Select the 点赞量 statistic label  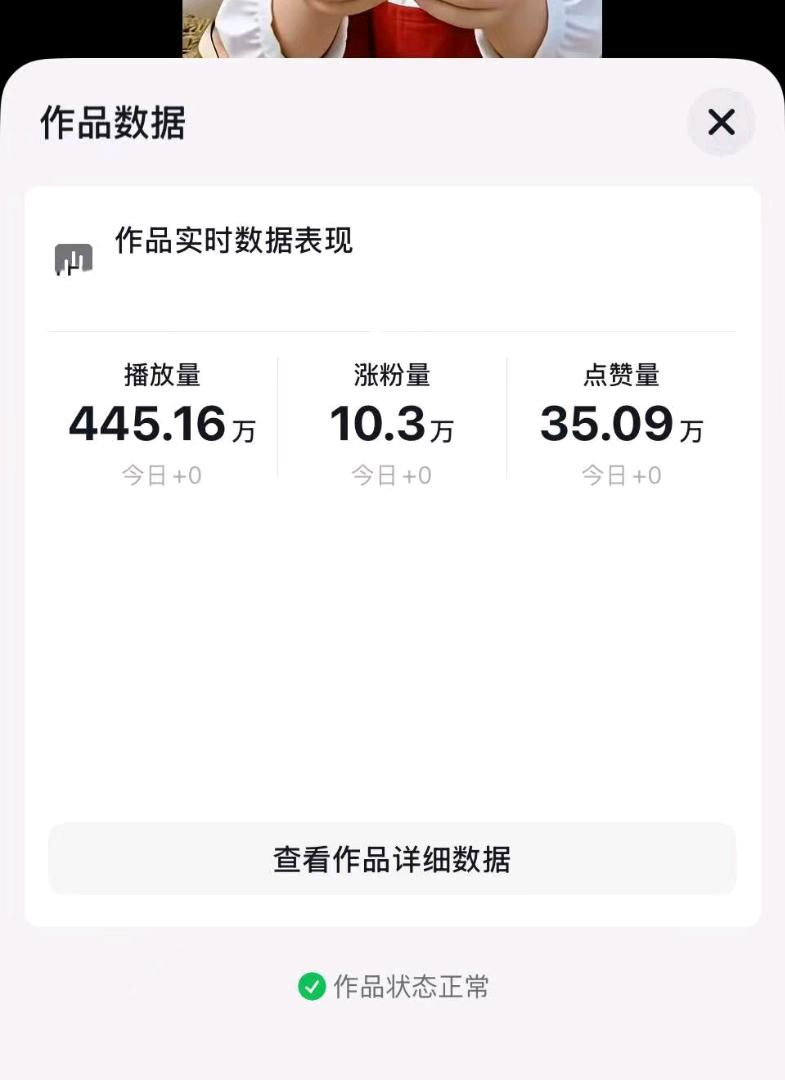[x=622, y=376]
